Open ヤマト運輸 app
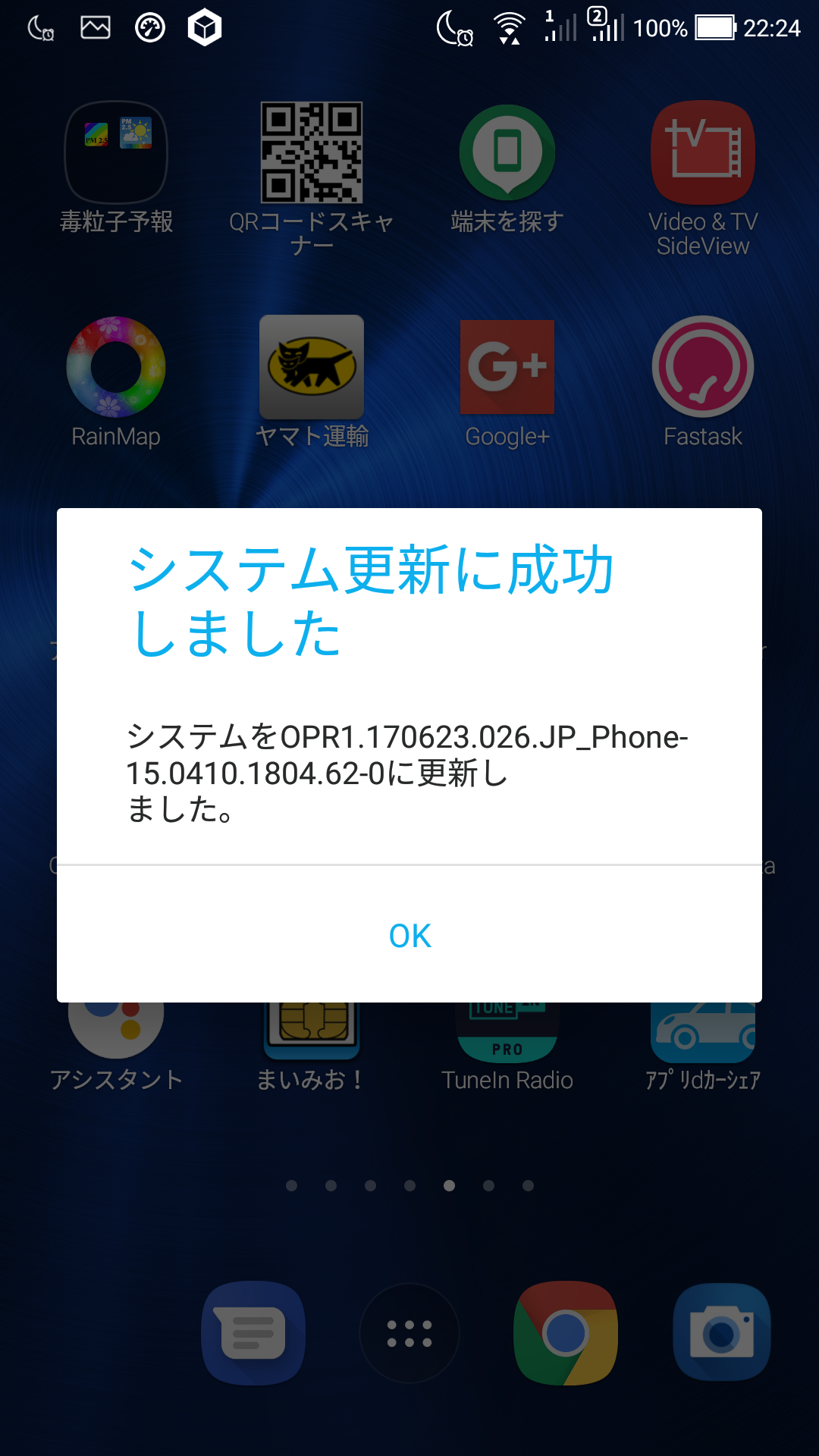Image resolution: width=819 pixels, height=1456 pixels. [x=312, y=368]
